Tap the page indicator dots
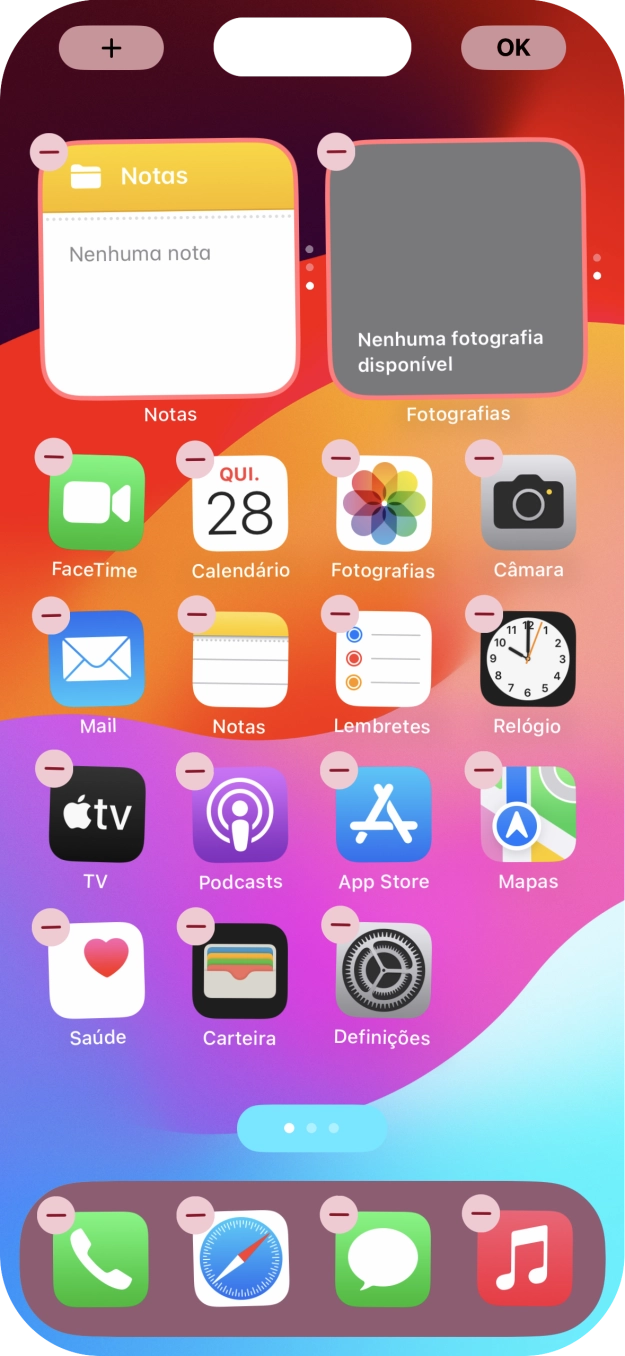The image size is (625, 1356). tap(312, 1128)
